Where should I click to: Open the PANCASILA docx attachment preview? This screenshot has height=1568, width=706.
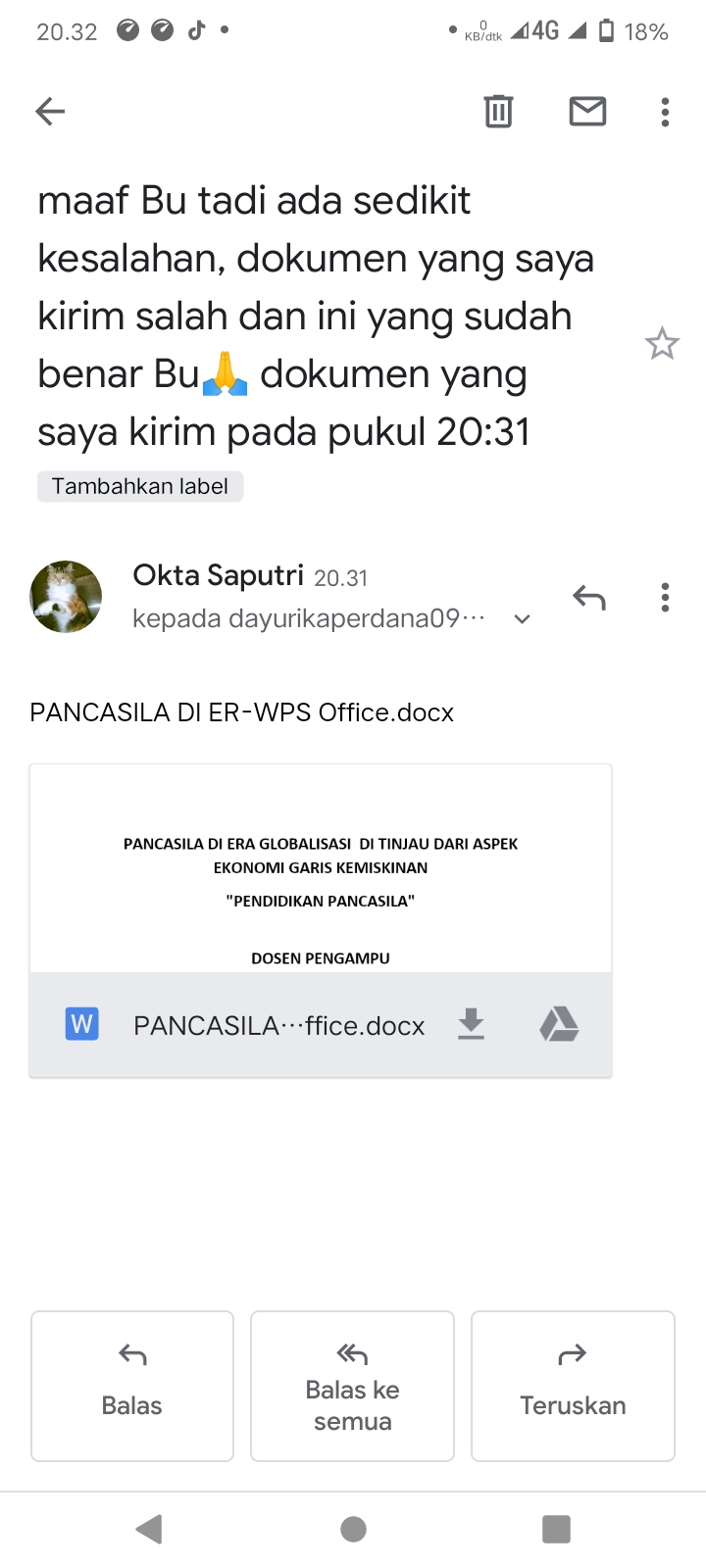[321, 869]
